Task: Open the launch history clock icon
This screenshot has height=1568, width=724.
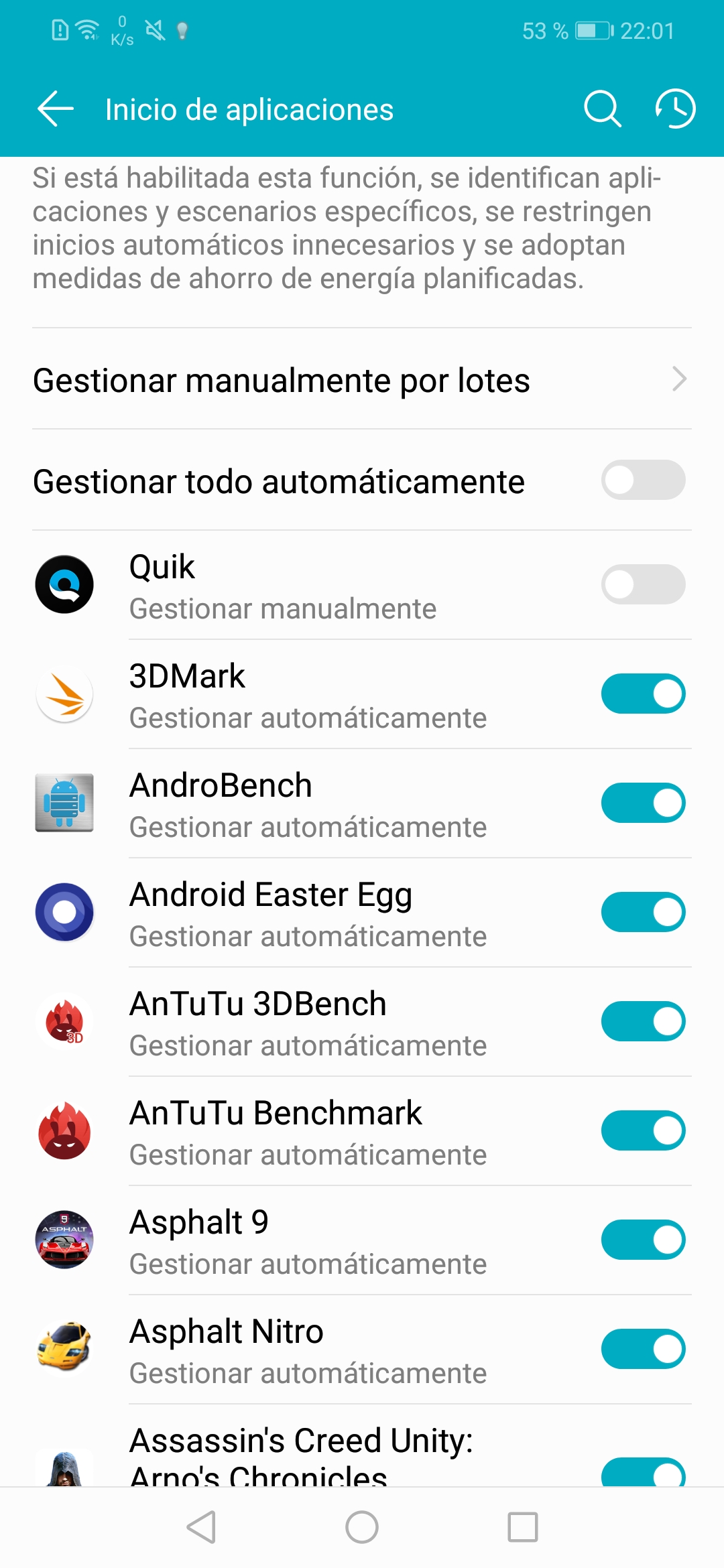Action: click(x=675, y=109)
